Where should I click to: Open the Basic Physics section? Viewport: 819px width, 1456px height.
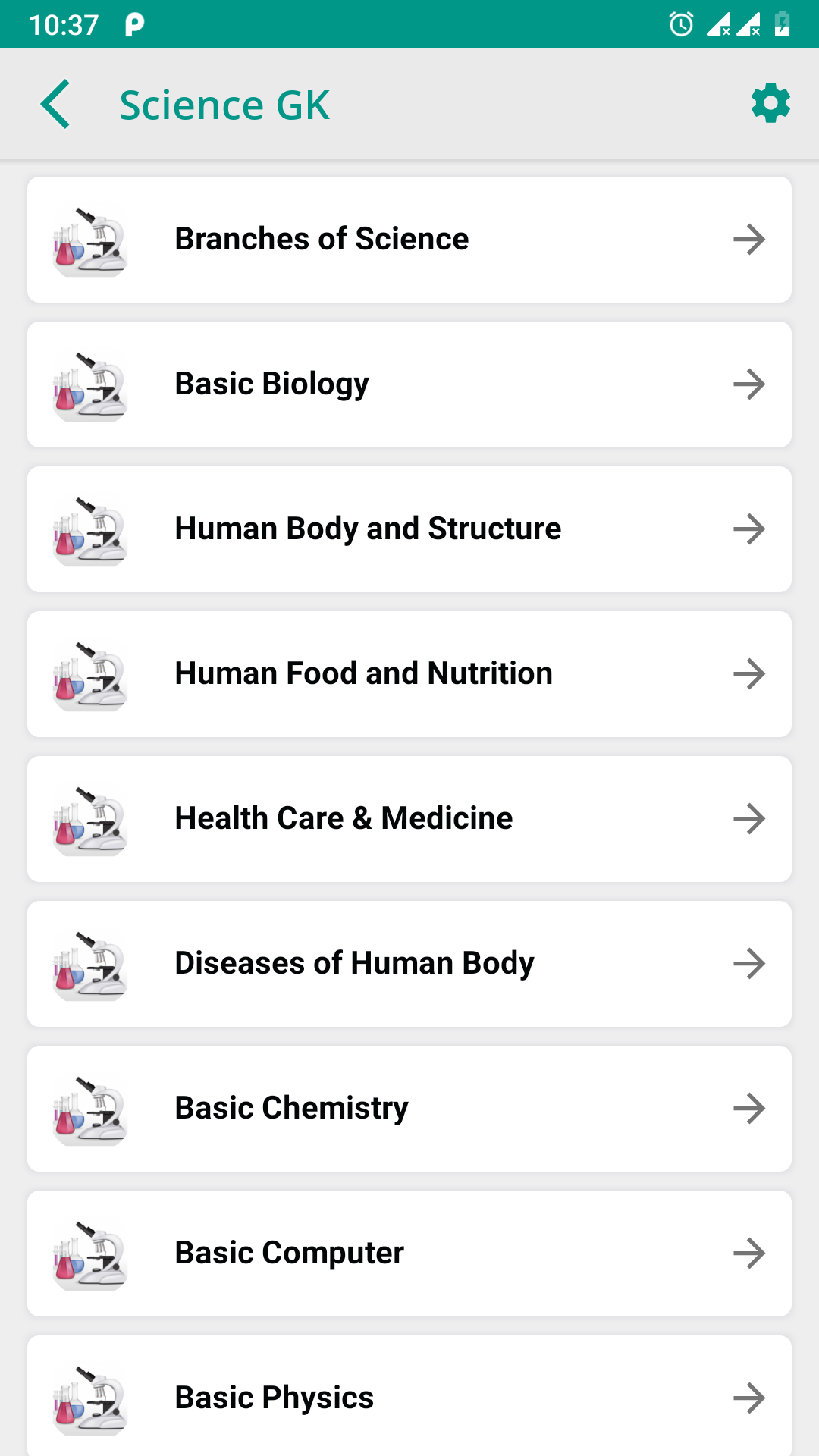point(409,1396)
